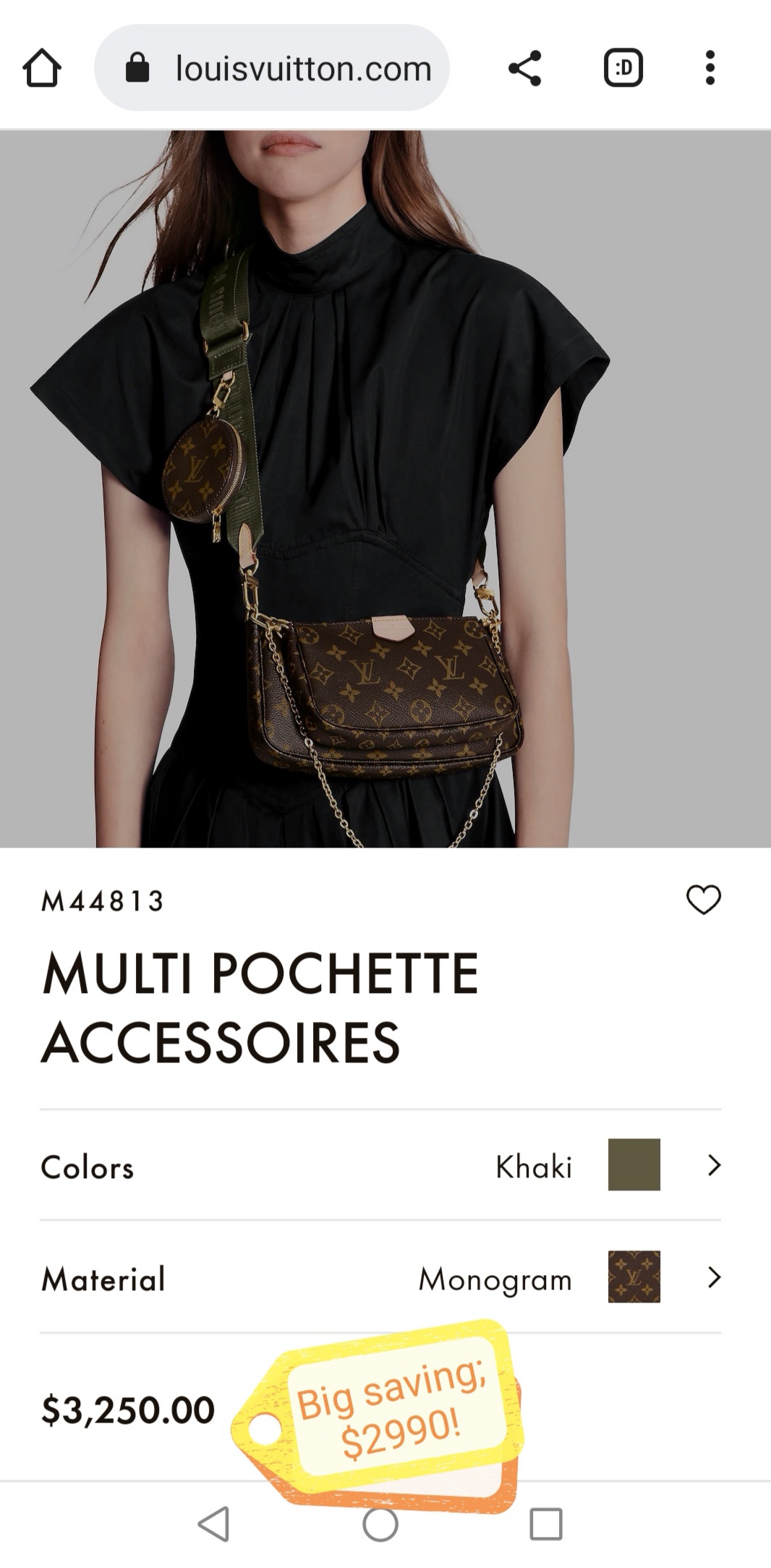Tap the product photo of the bag
The image size is (771, 1568).
tap(385, 489)
